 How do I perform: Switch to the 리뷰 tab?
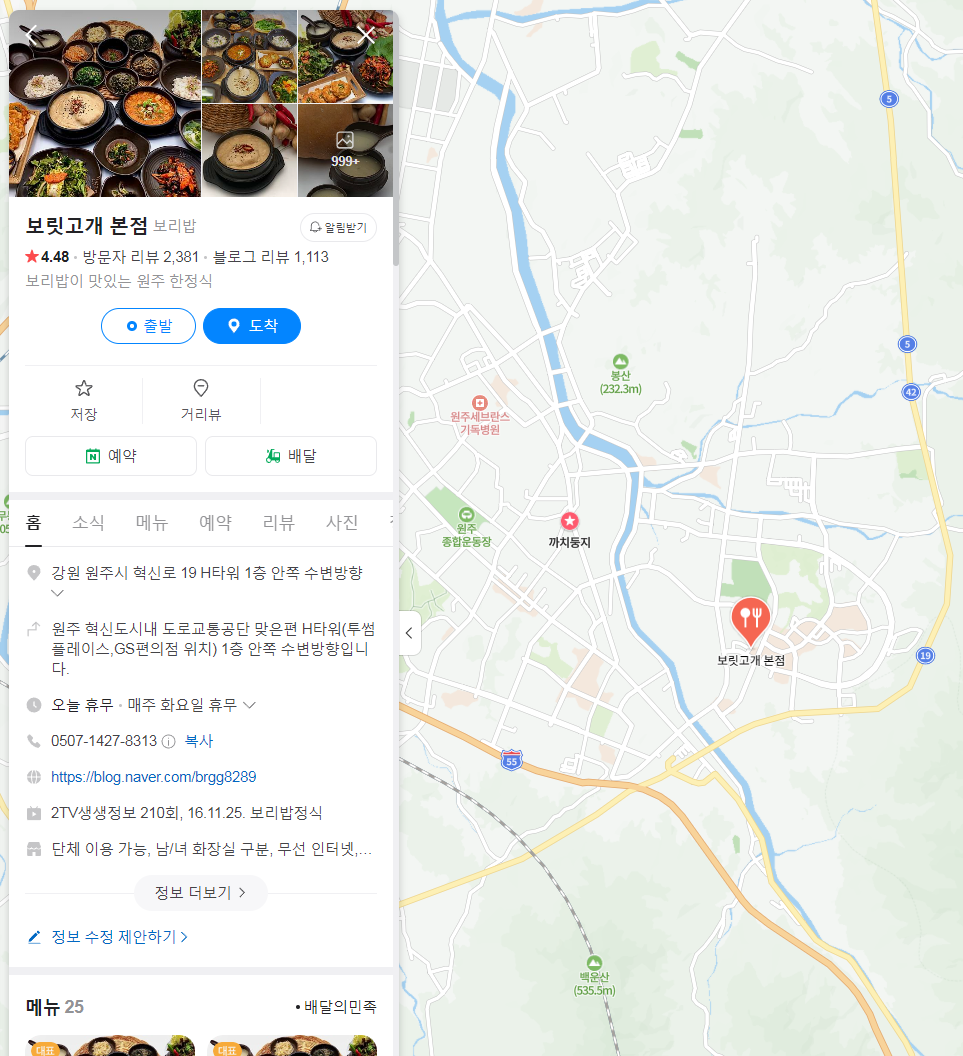[x=279, y=522]
